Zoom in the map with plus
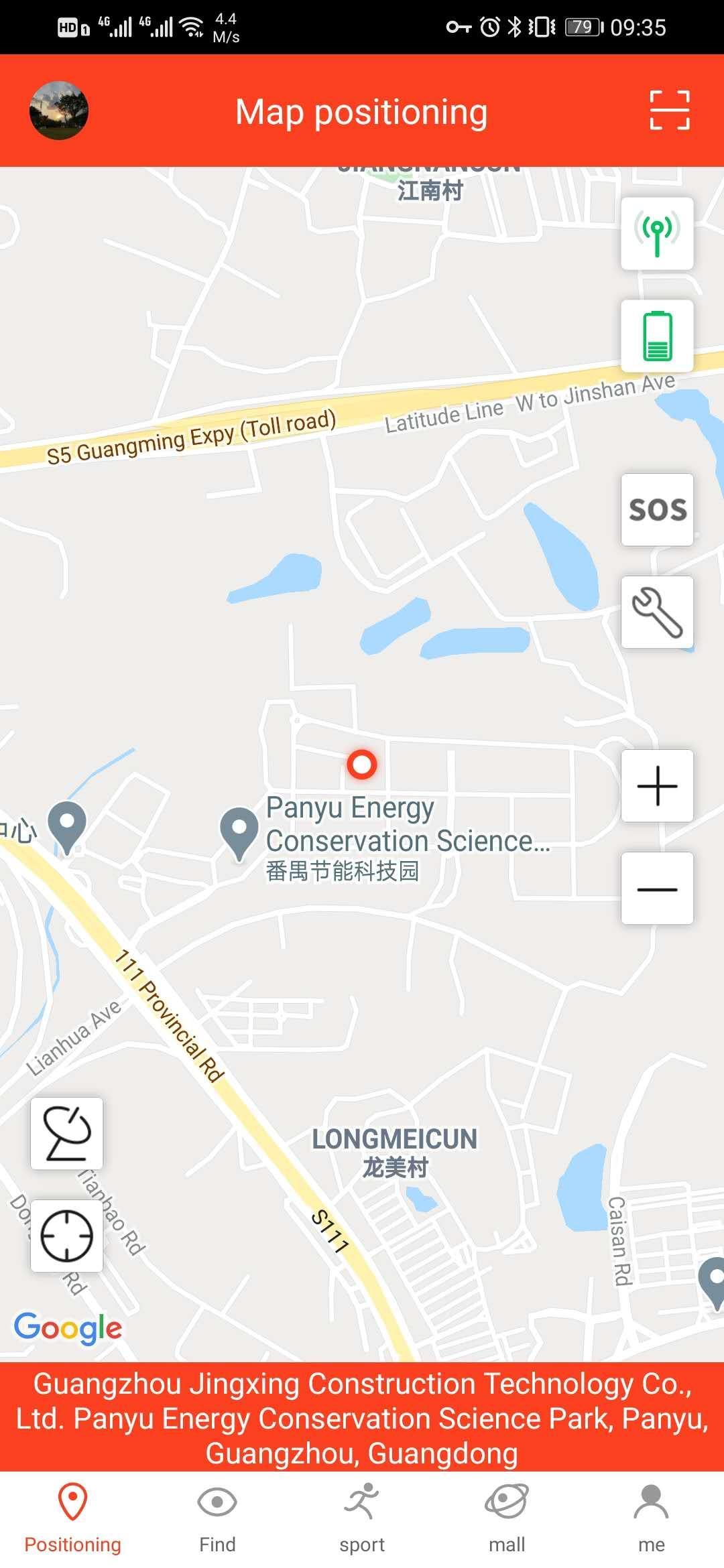Image resolution: width=724 pixels, height=1568 pixels. click(x=657, y=786)
